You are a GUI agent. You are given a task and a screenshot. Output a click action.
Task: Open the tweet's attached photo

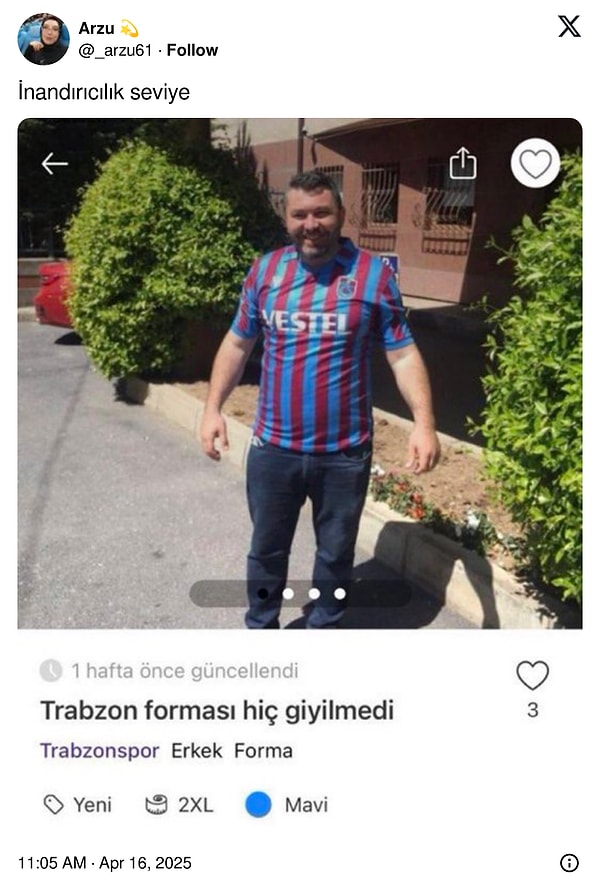(x=299, y=470)
